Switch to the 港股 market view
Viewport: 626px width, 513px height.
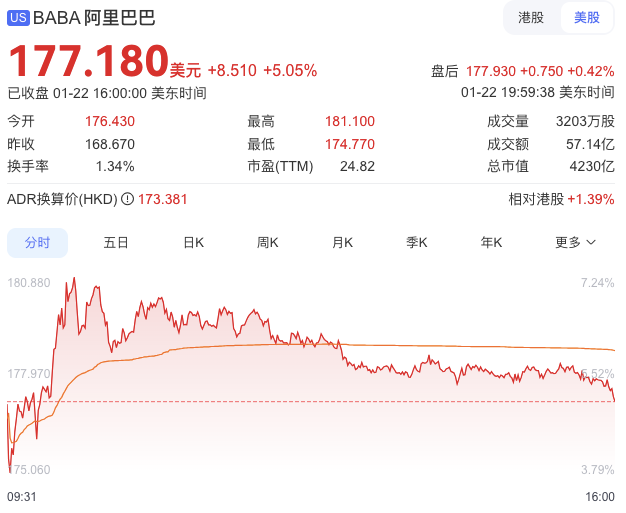(x=531, y=17)
